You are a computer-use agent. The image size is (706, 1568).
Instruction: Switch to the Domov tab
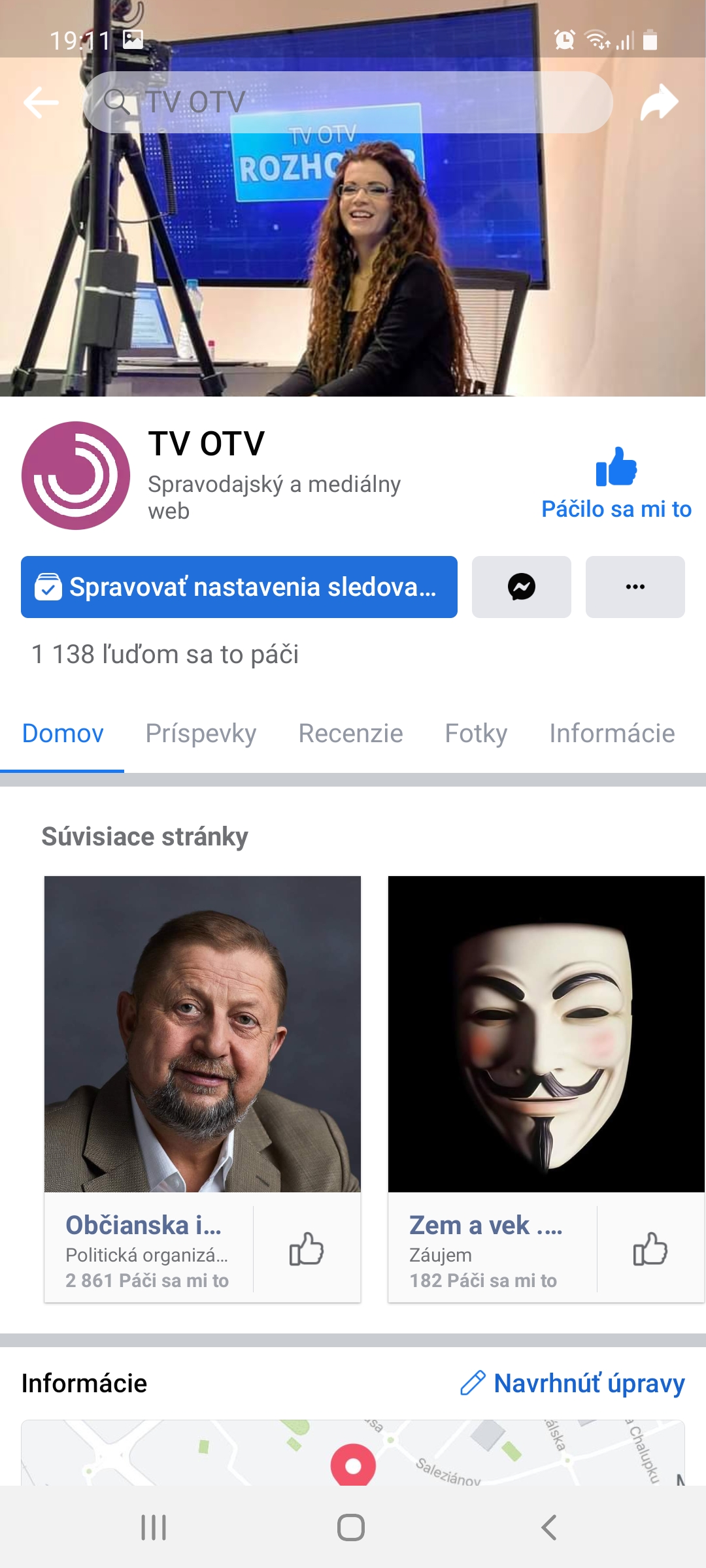pyautogui.click(x=63, y=733)
